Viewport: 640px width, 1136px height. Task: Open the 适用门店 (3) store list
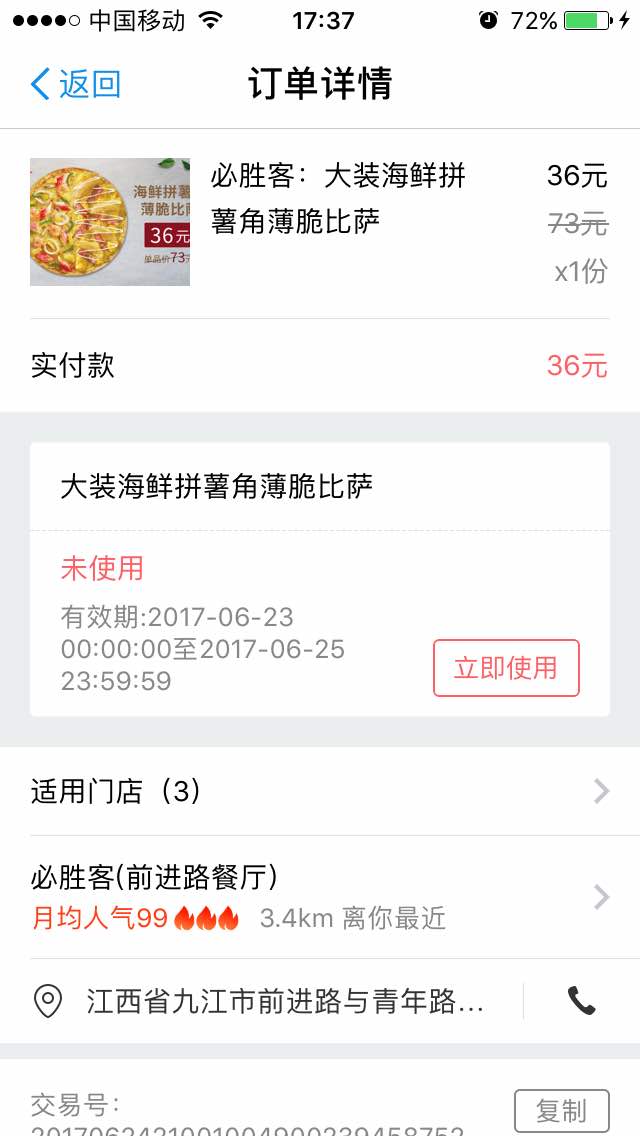click(320, 792)
